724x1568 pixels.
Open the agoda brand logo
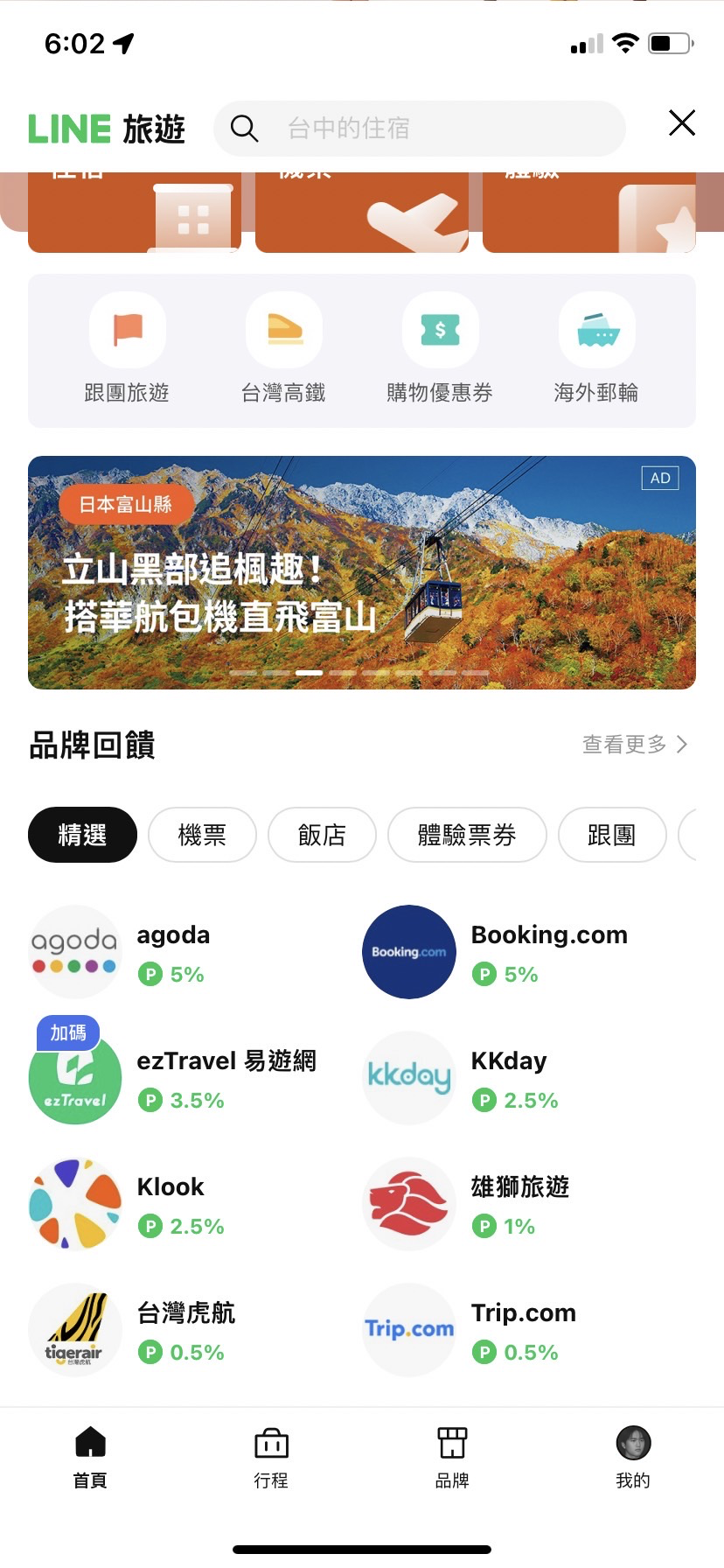74,951
